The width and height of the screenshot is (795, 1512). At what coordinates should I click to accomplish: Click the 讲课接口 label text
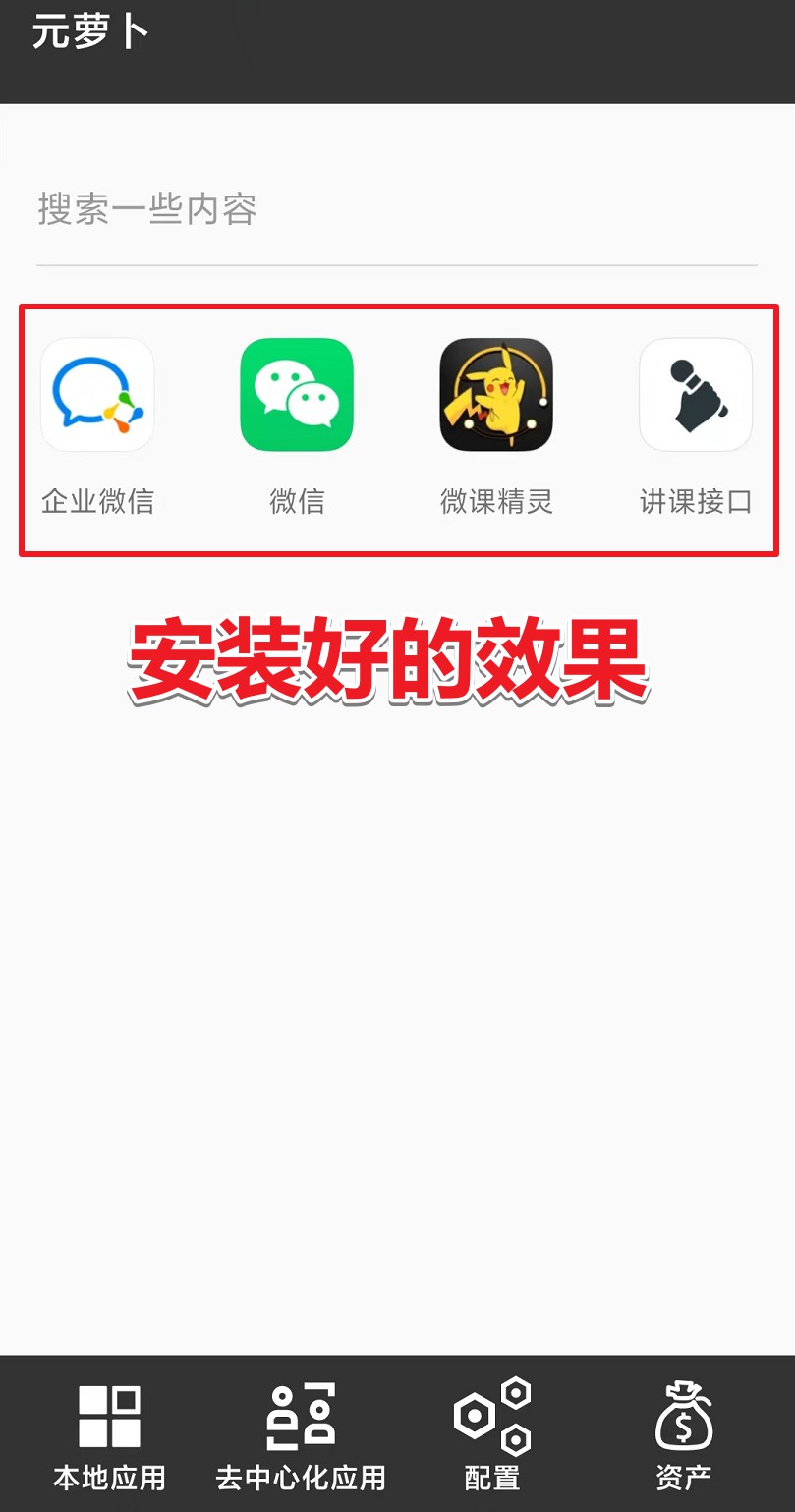[695, 501]
